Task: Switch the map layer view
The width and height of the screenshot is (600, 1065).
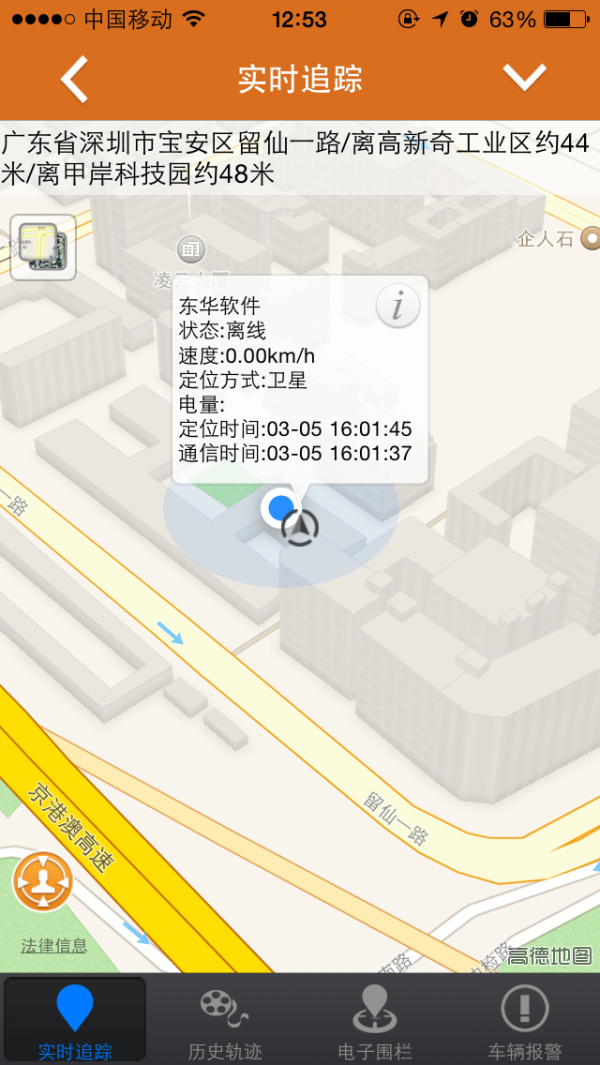Action: point(43,247)
